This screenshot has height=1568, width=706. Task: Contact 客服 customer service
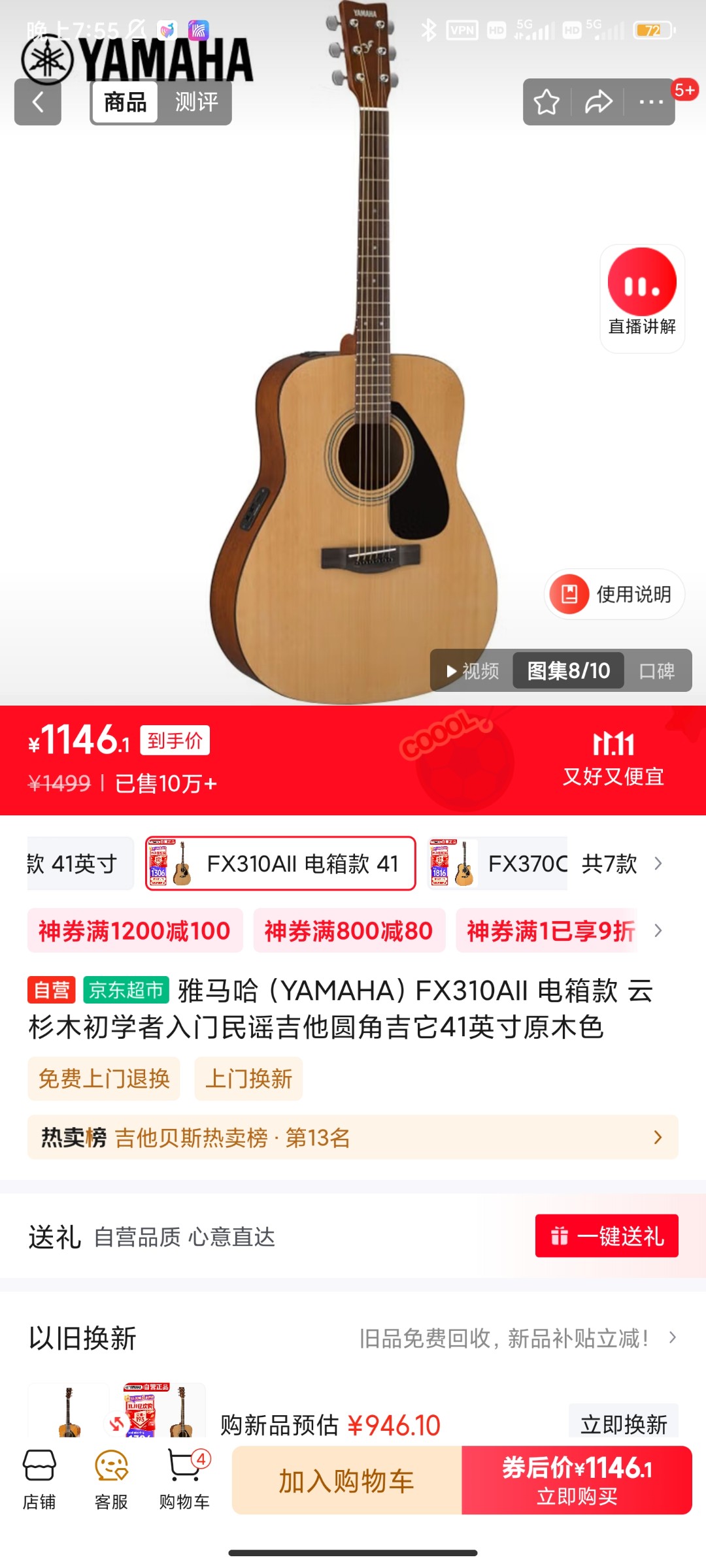(111, 1480)
